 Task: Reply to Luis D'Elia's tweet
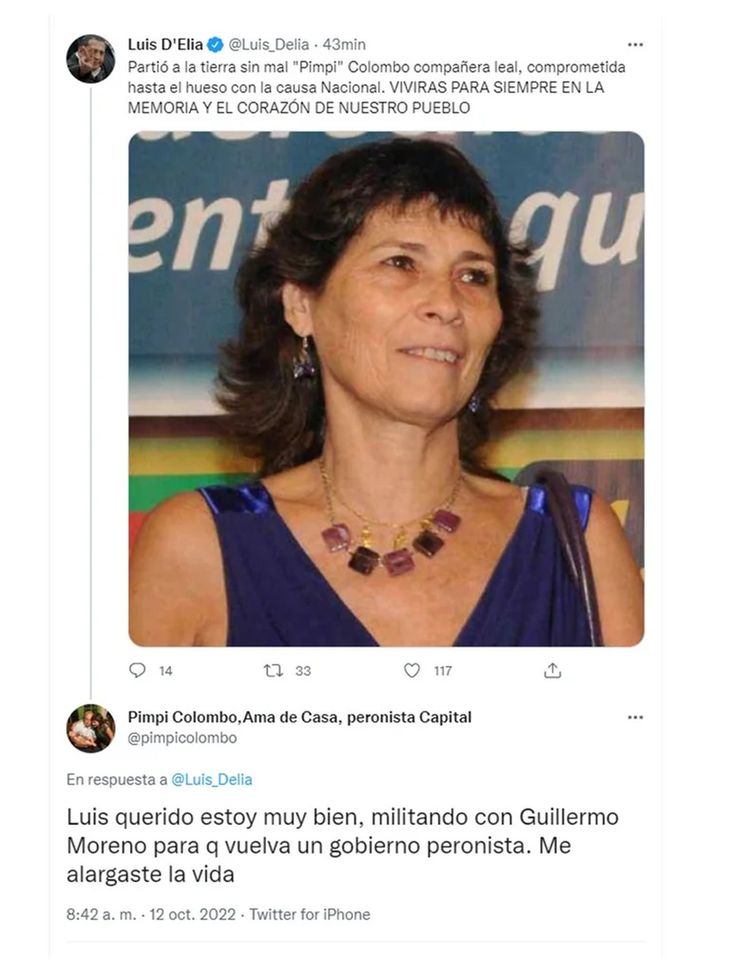[x=138, y=671]
